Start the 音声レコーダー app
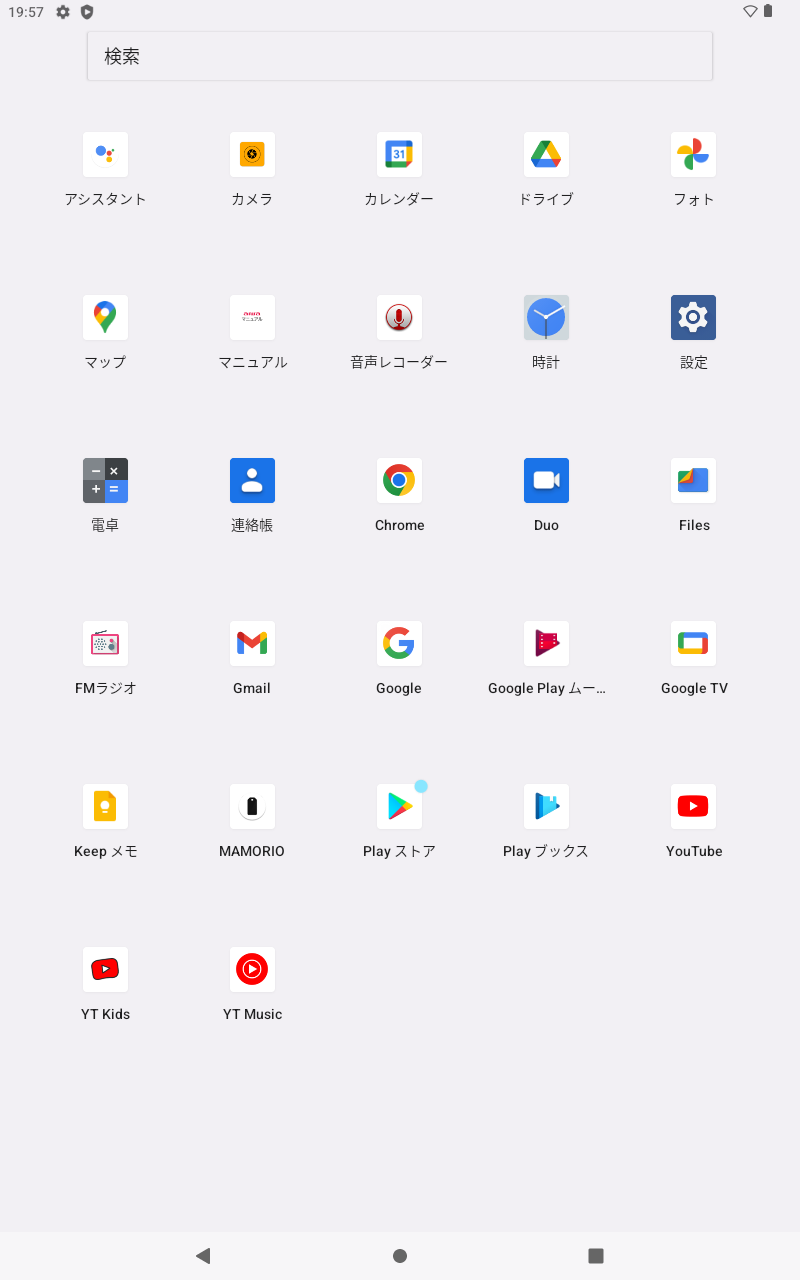 pyautogui.click(x=399, y=318)
